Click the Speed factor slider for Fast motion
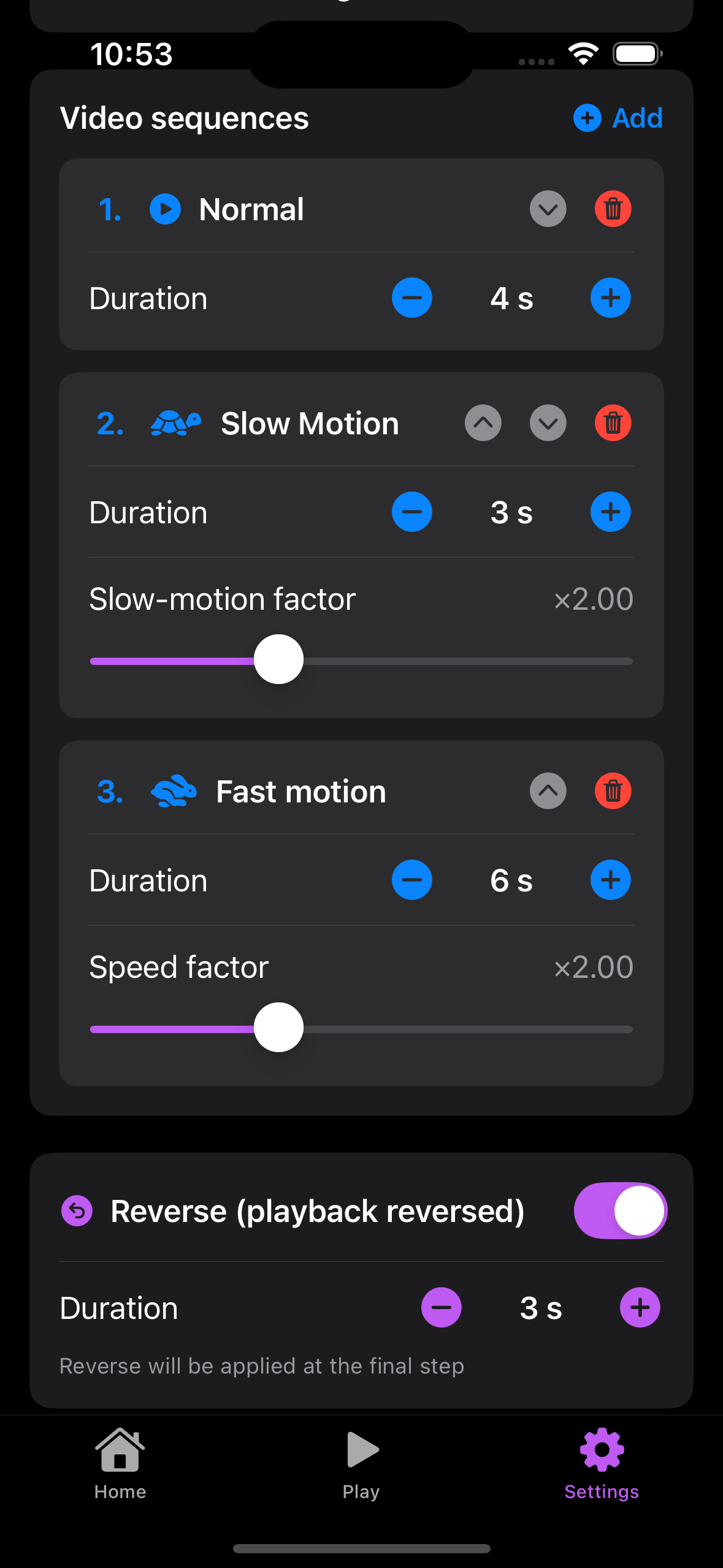 [x=279, y=1028]
